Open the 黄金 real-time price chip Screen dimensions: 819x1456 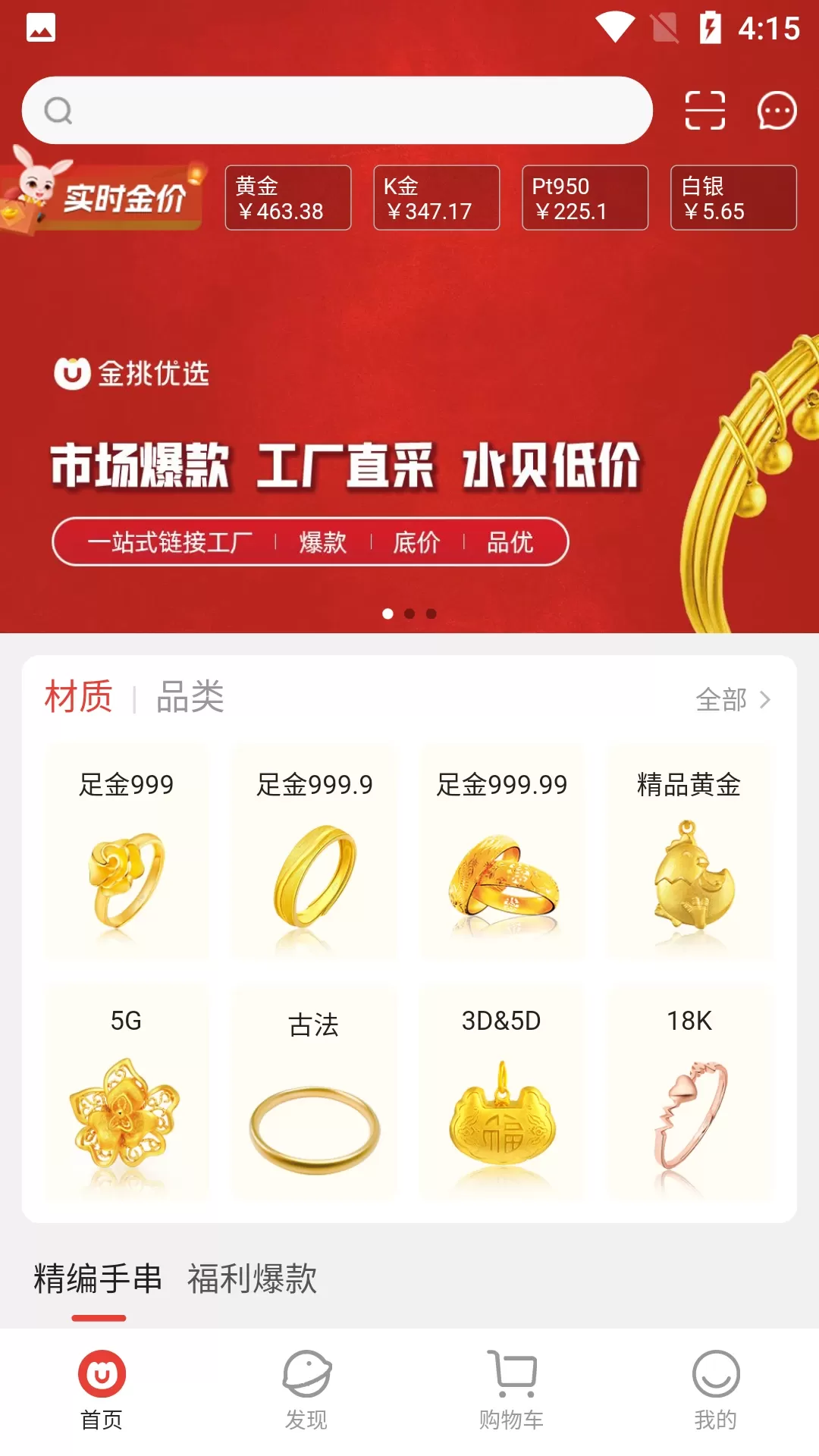288,198
